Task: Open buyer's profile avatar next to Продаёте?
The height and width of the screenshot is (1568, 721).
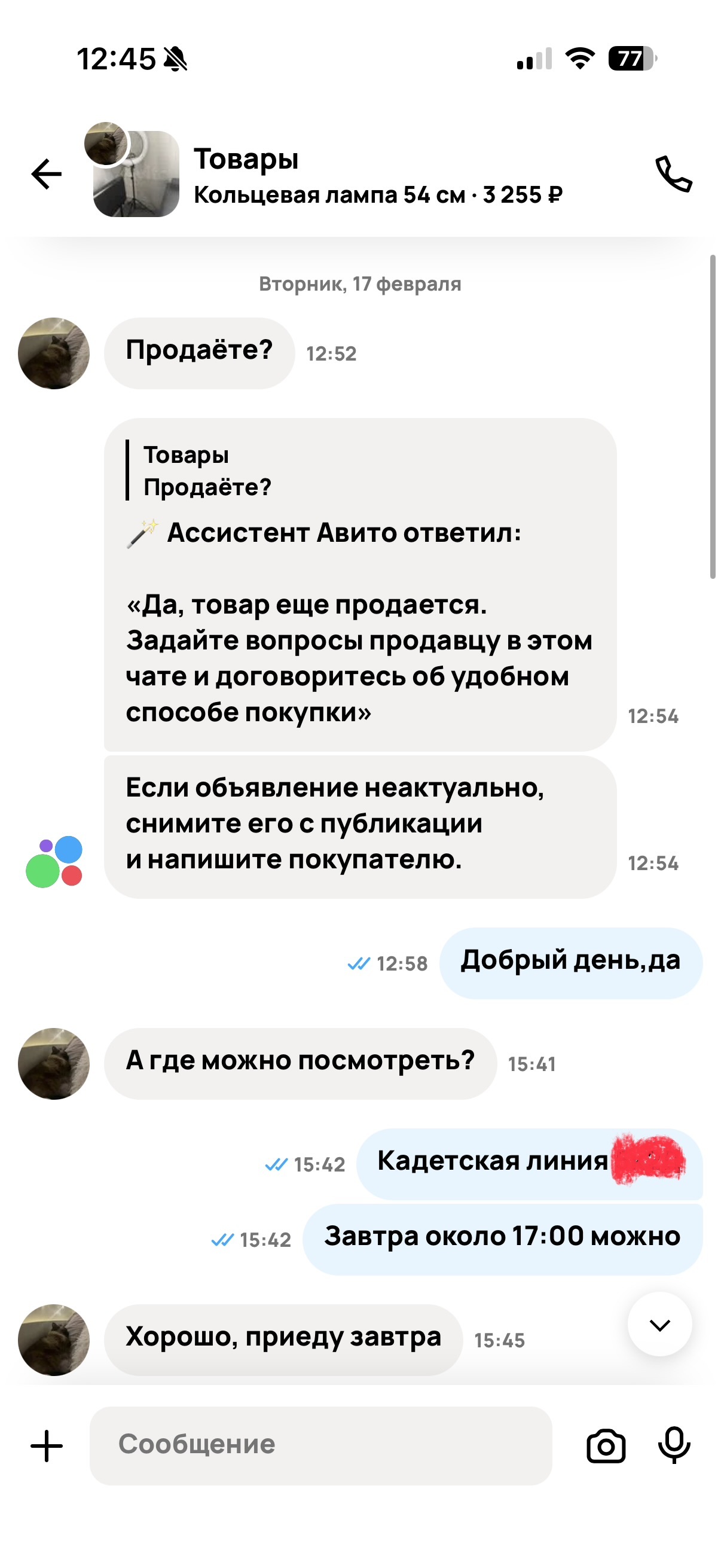Action: (x=54, y=353)
